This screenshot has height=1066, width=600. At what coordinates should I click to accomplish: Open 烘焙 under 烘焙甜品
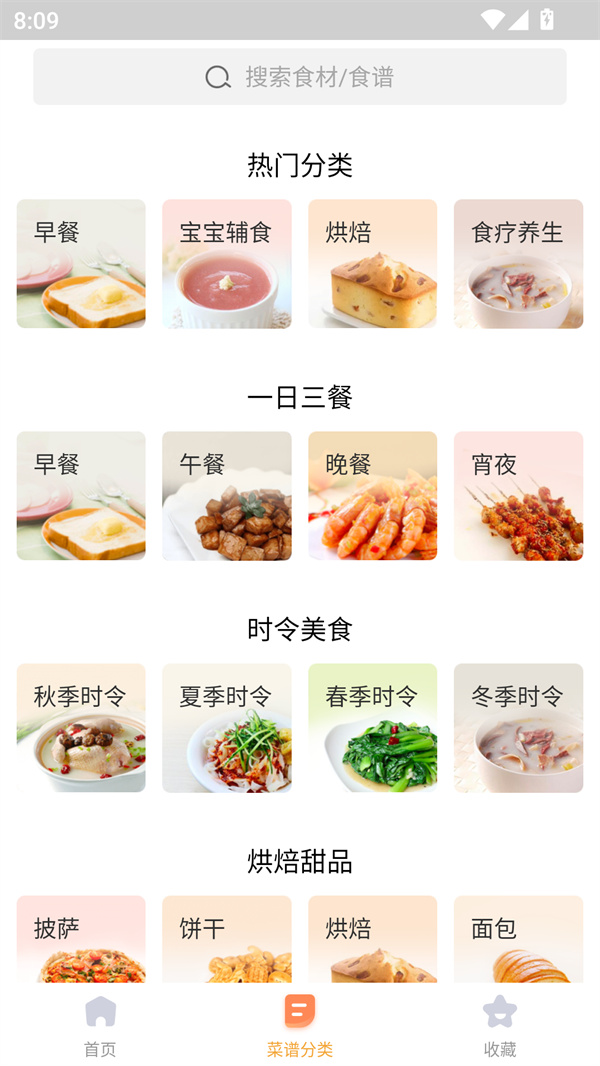372,940
